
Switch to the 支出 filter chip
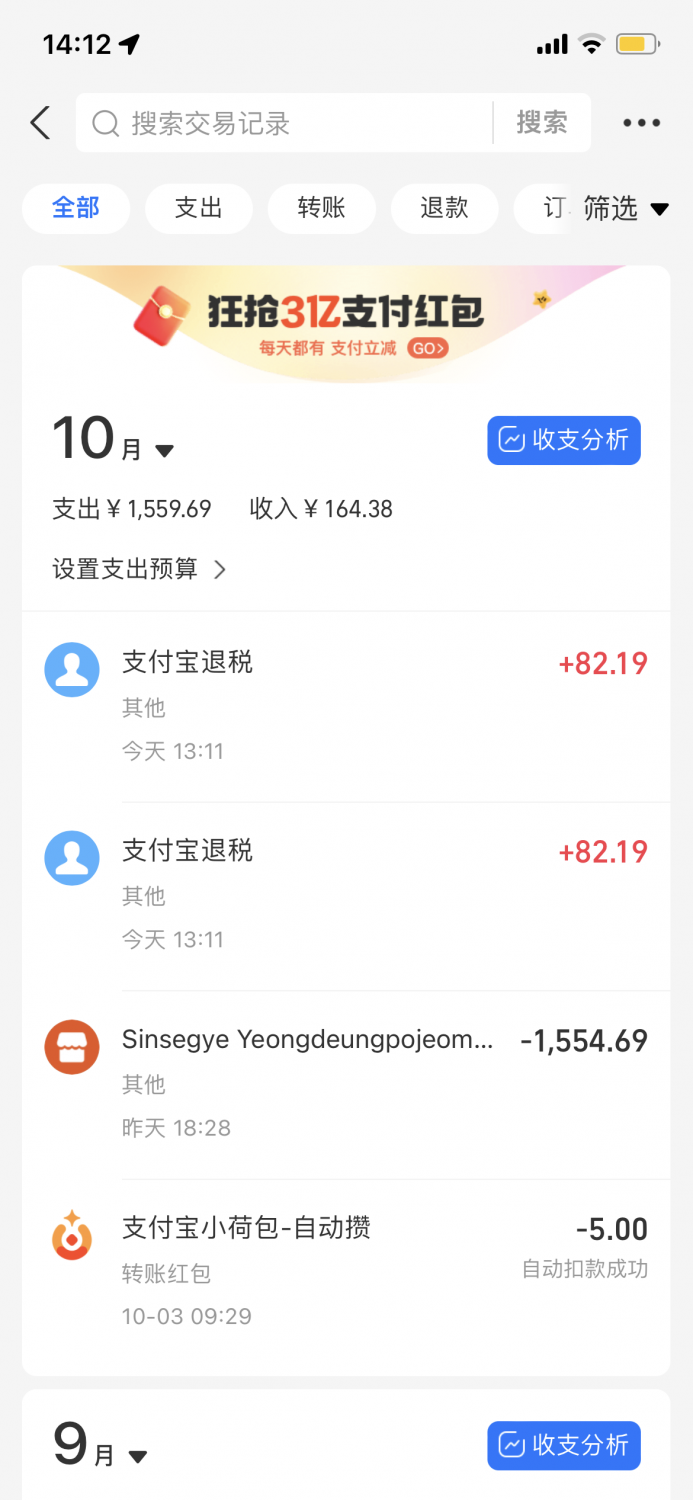point(199,208)
